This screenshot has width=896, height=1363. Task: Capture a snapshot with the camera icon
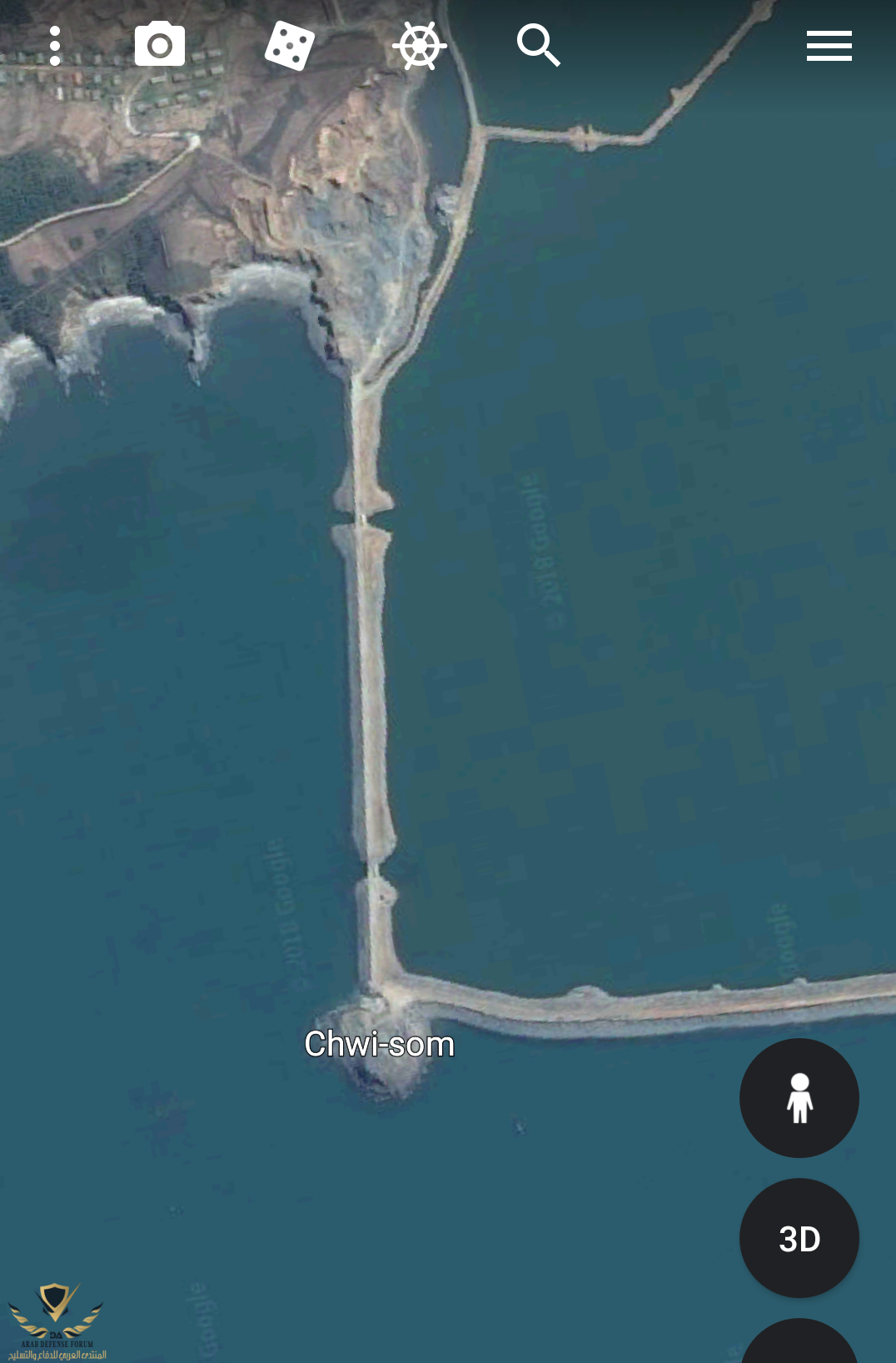point(160,45)
